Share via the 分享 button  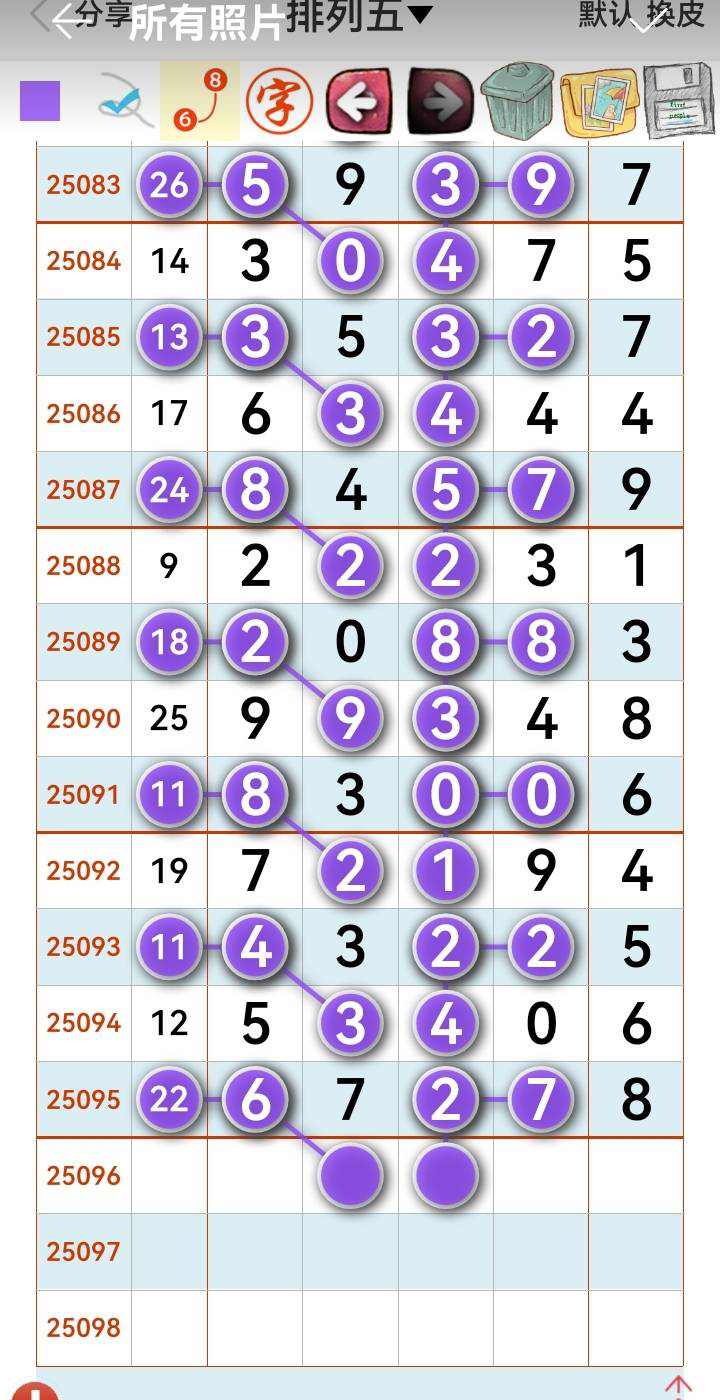click(x=104, y=14)
